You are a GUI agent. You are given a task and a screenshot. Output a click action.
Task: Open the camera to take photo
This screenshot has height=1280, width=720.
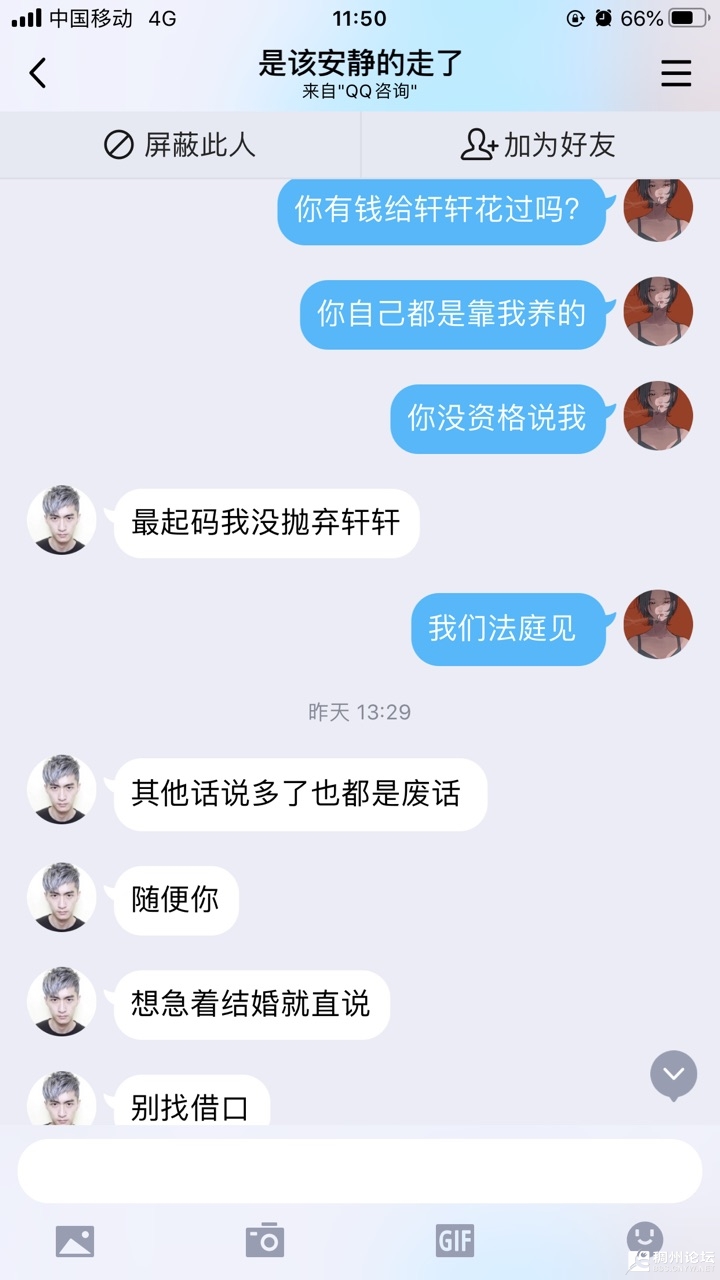(x=265, y=1241)
